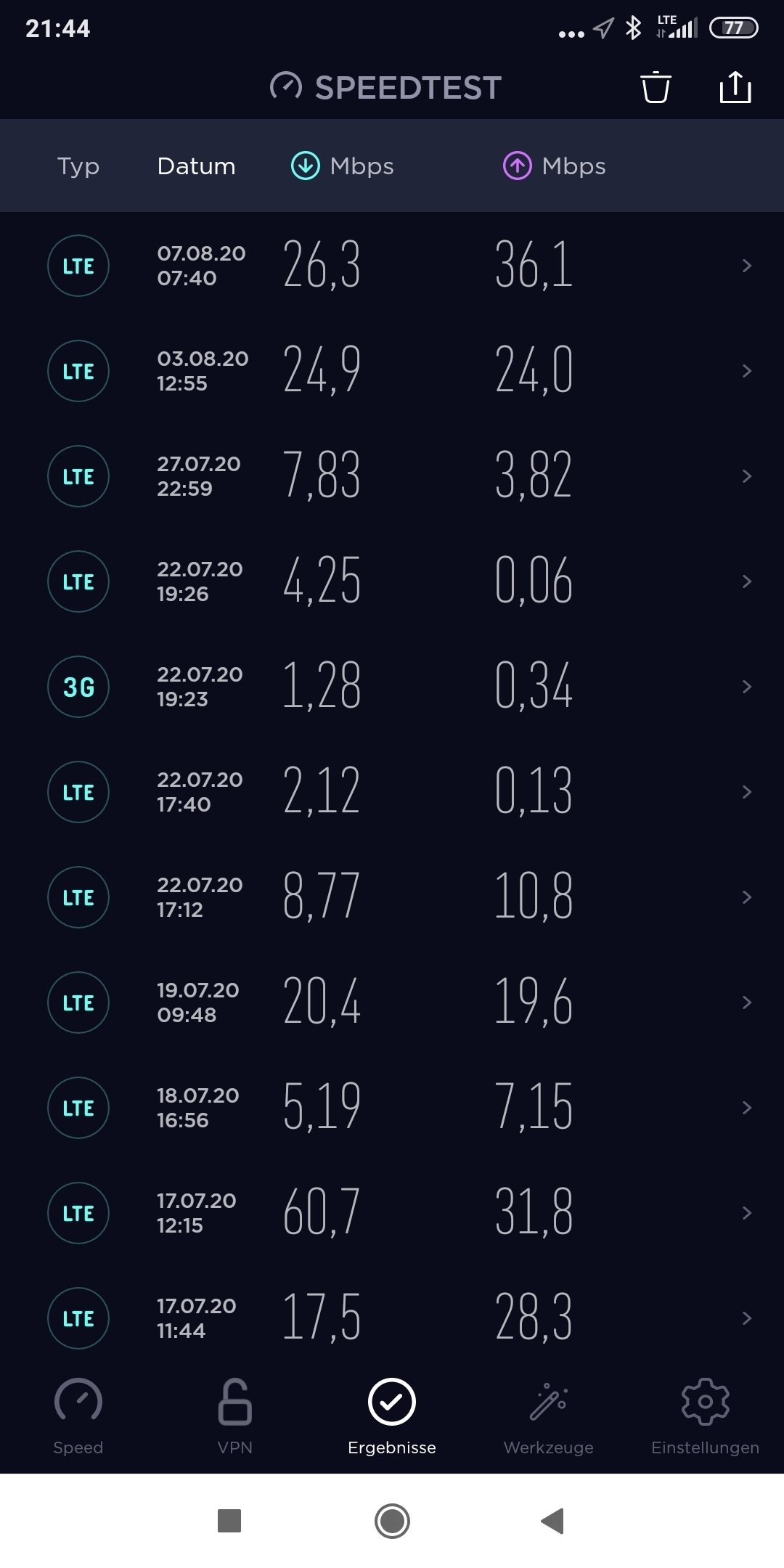
Task: Go to the VPN tab
Action: point(235,1417)
